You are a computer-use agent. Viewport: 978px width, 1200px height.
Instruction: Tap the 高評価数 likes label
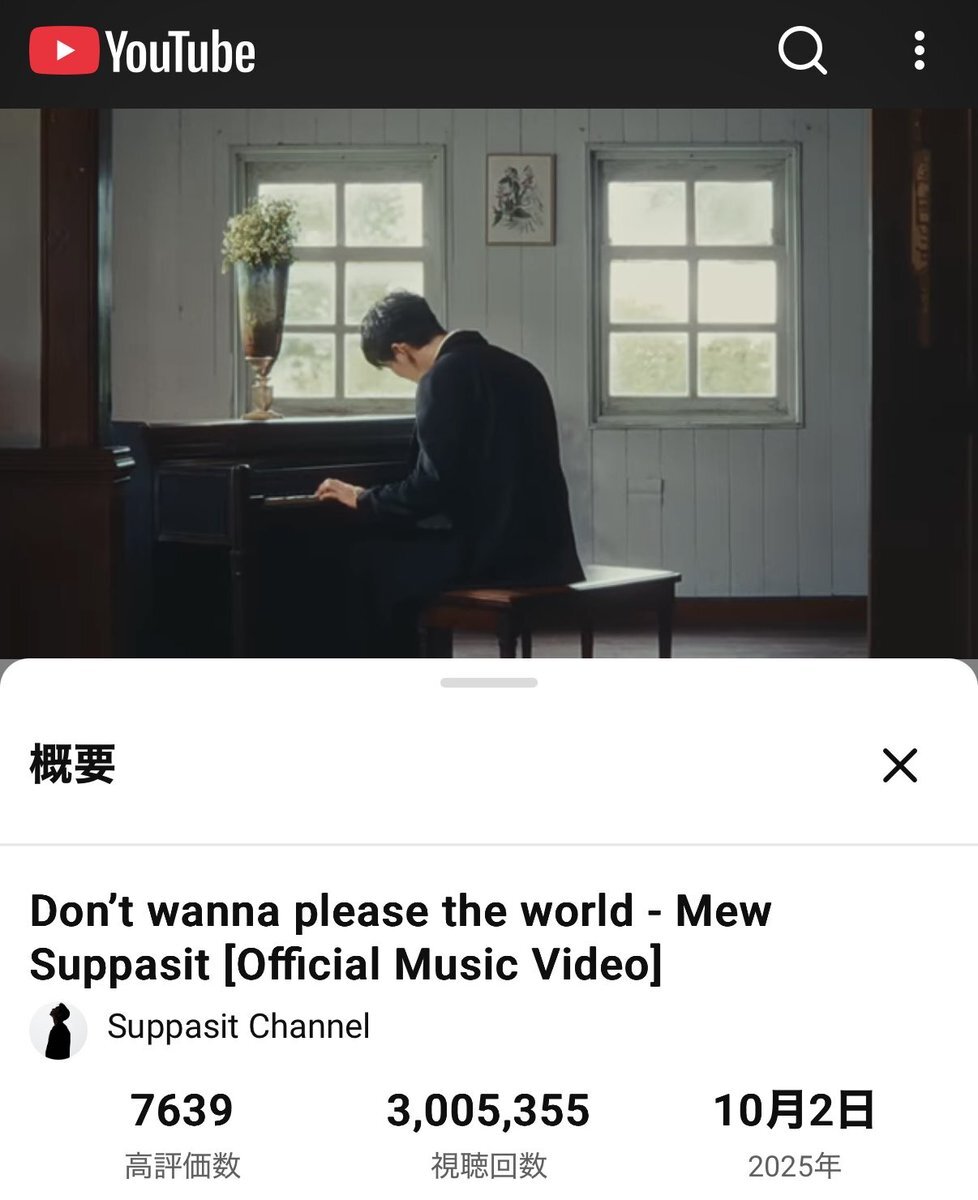tap(181, 1165)
